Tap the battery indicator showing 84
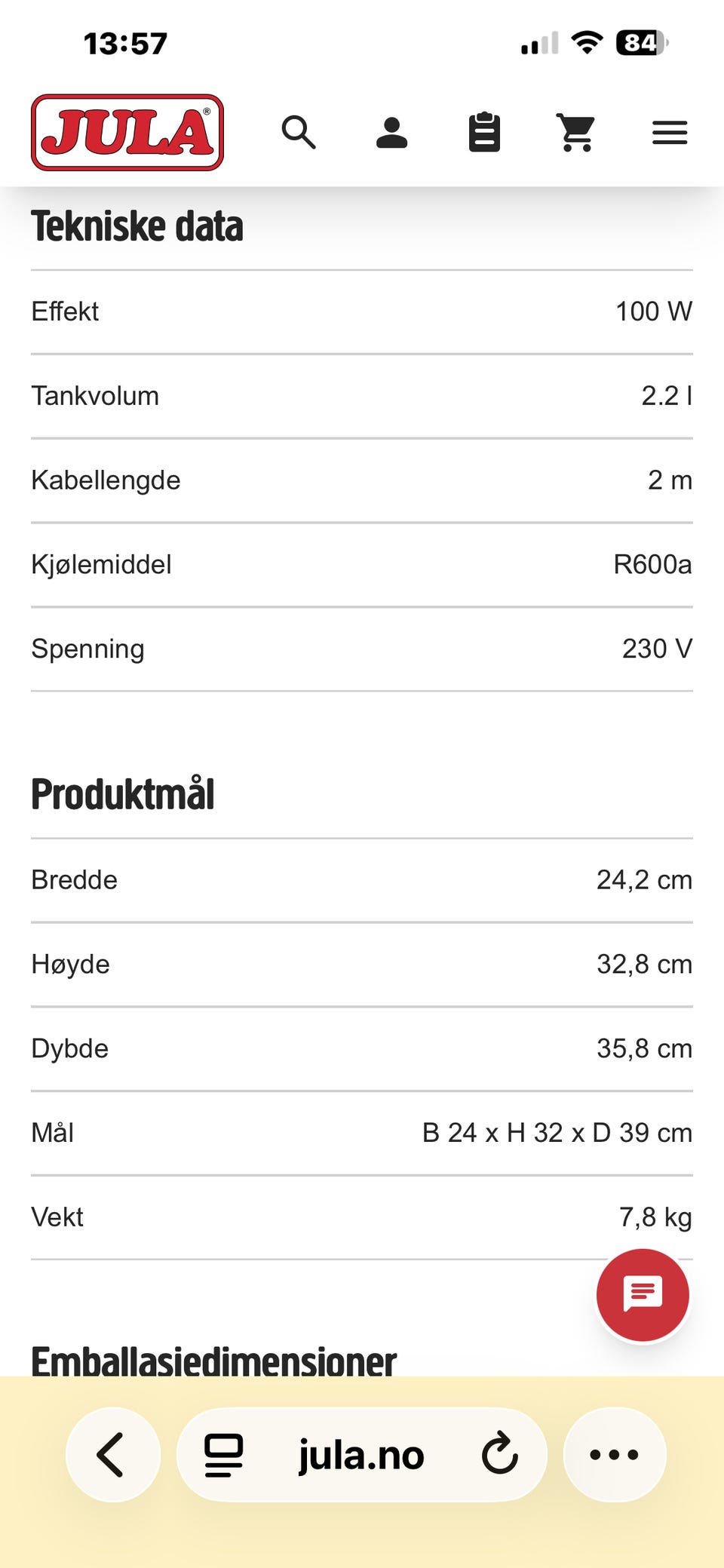Viewport: 724px width, 1568px height. 640,43
